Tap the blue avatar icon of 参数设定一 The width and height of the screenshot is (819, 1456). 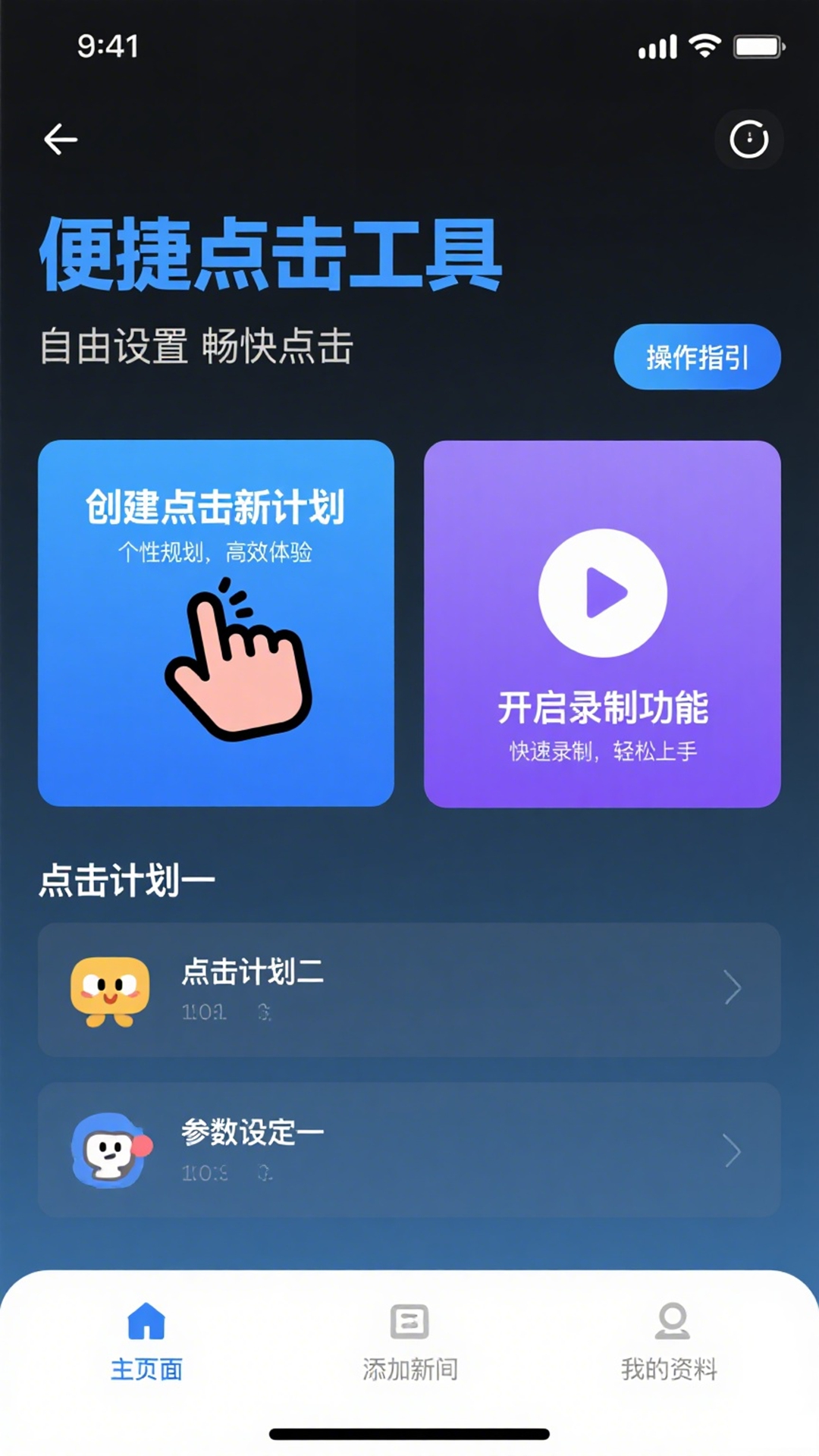(111, 1150)
